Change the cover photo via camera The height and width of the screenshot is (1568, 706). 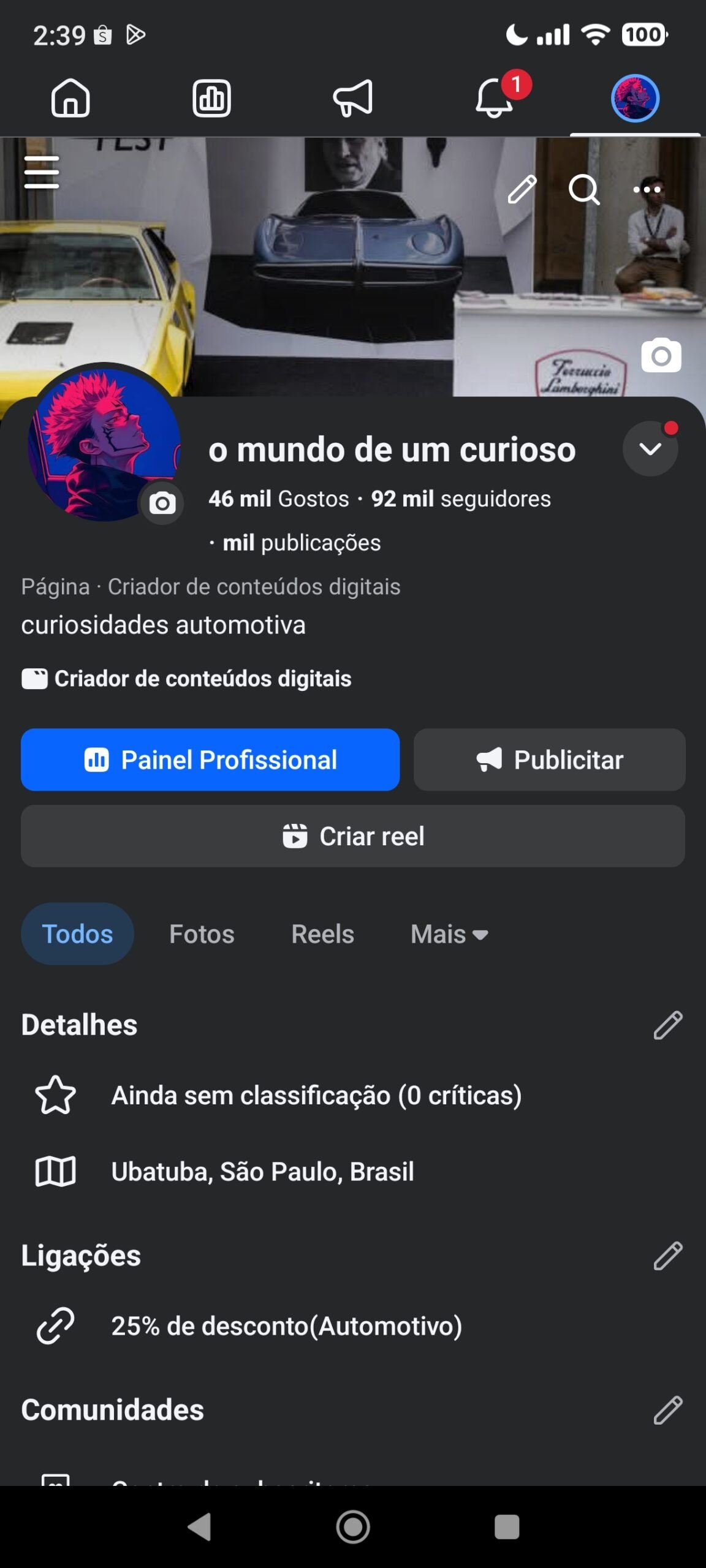[661, 355]
